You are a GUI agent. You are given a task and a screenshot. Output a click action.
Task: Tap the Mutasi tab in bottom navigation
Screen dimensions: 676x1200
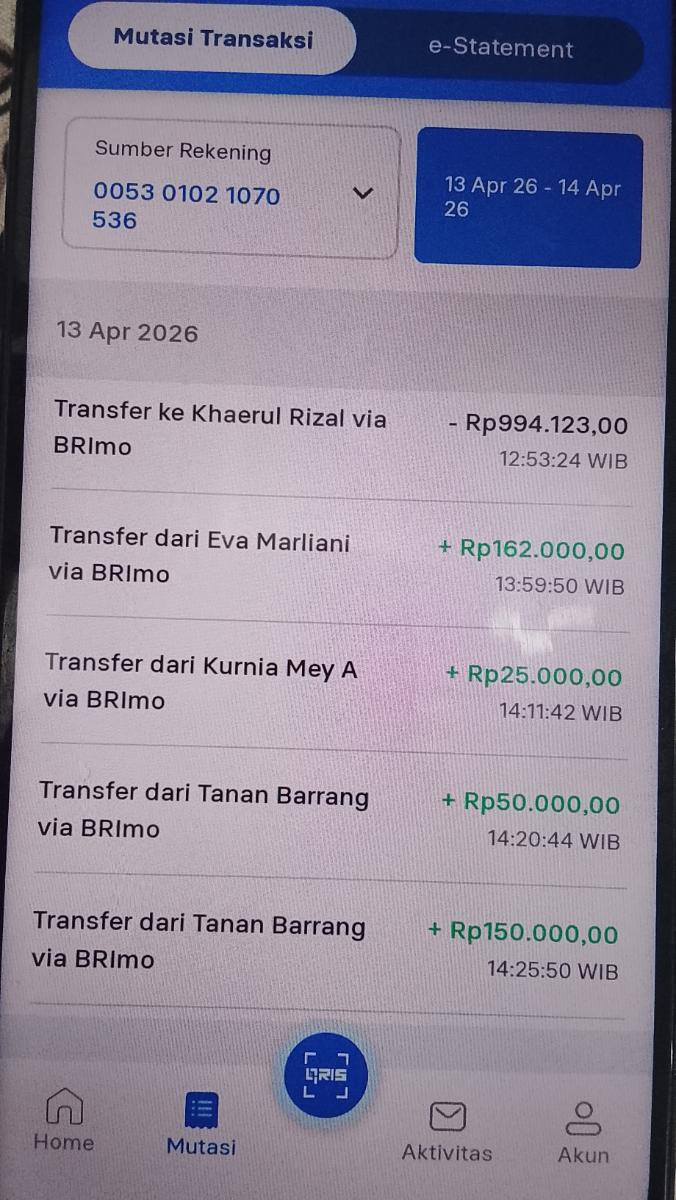[x=201, y=1125]
